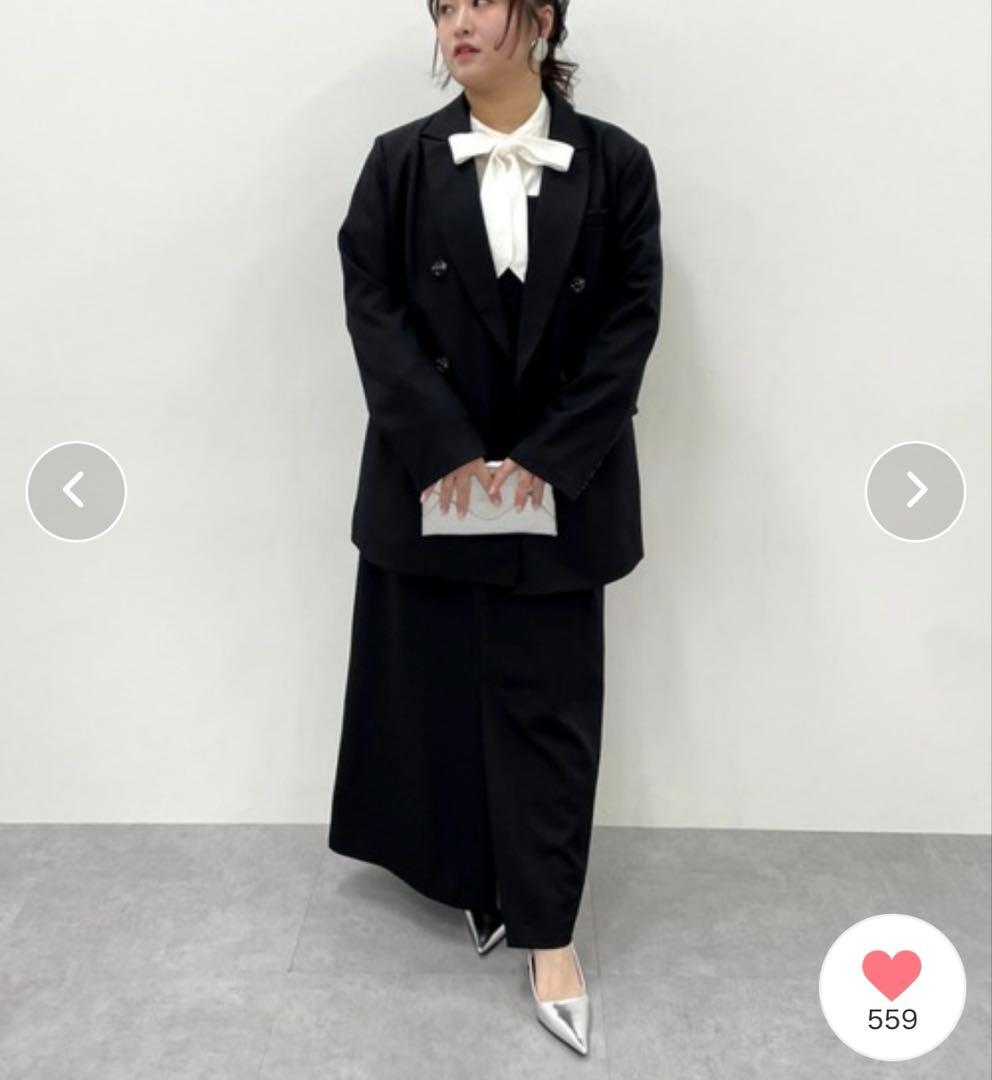992x1080 pixels.
Task: Go to the previous product photo
Action: 76,491
